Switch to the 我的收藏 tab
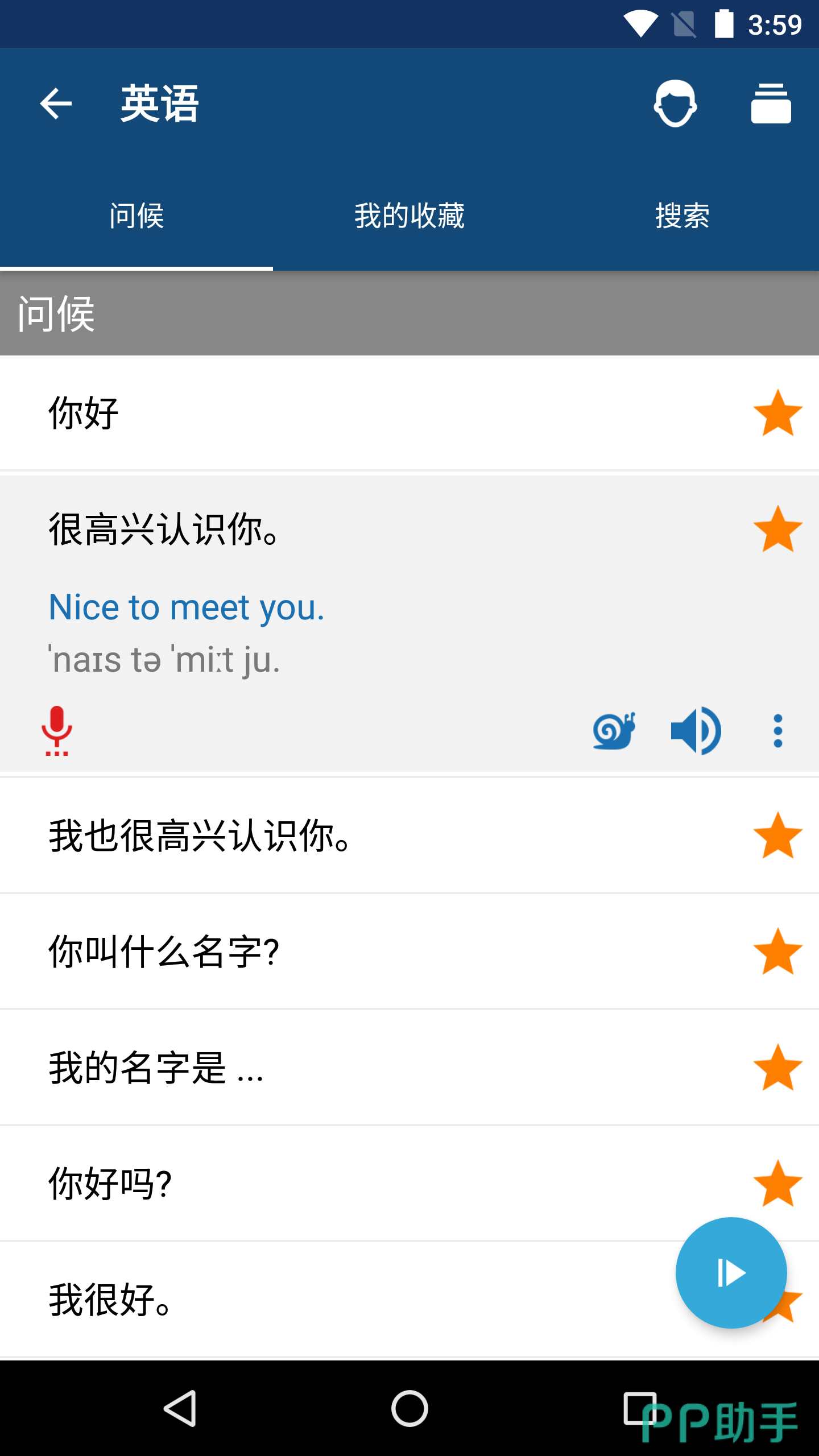 point(409,216)
